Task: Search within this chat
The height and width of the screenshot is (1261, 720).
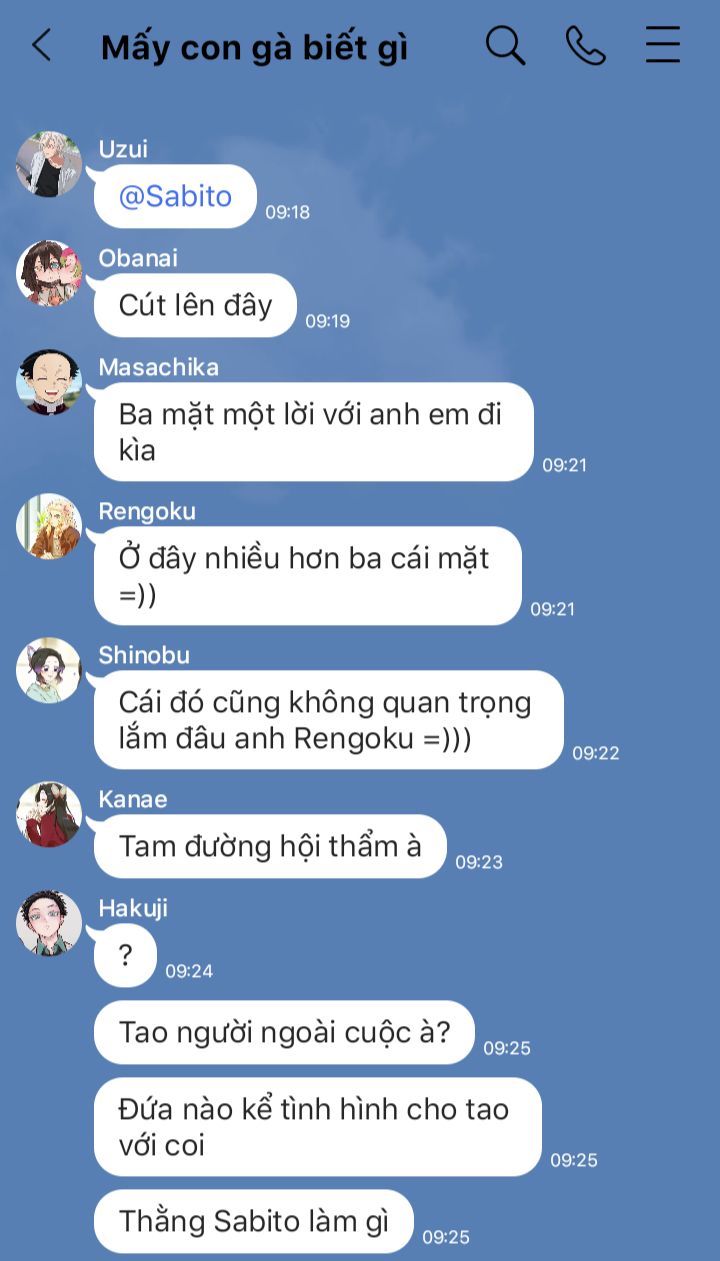Action: click(505, 46)
